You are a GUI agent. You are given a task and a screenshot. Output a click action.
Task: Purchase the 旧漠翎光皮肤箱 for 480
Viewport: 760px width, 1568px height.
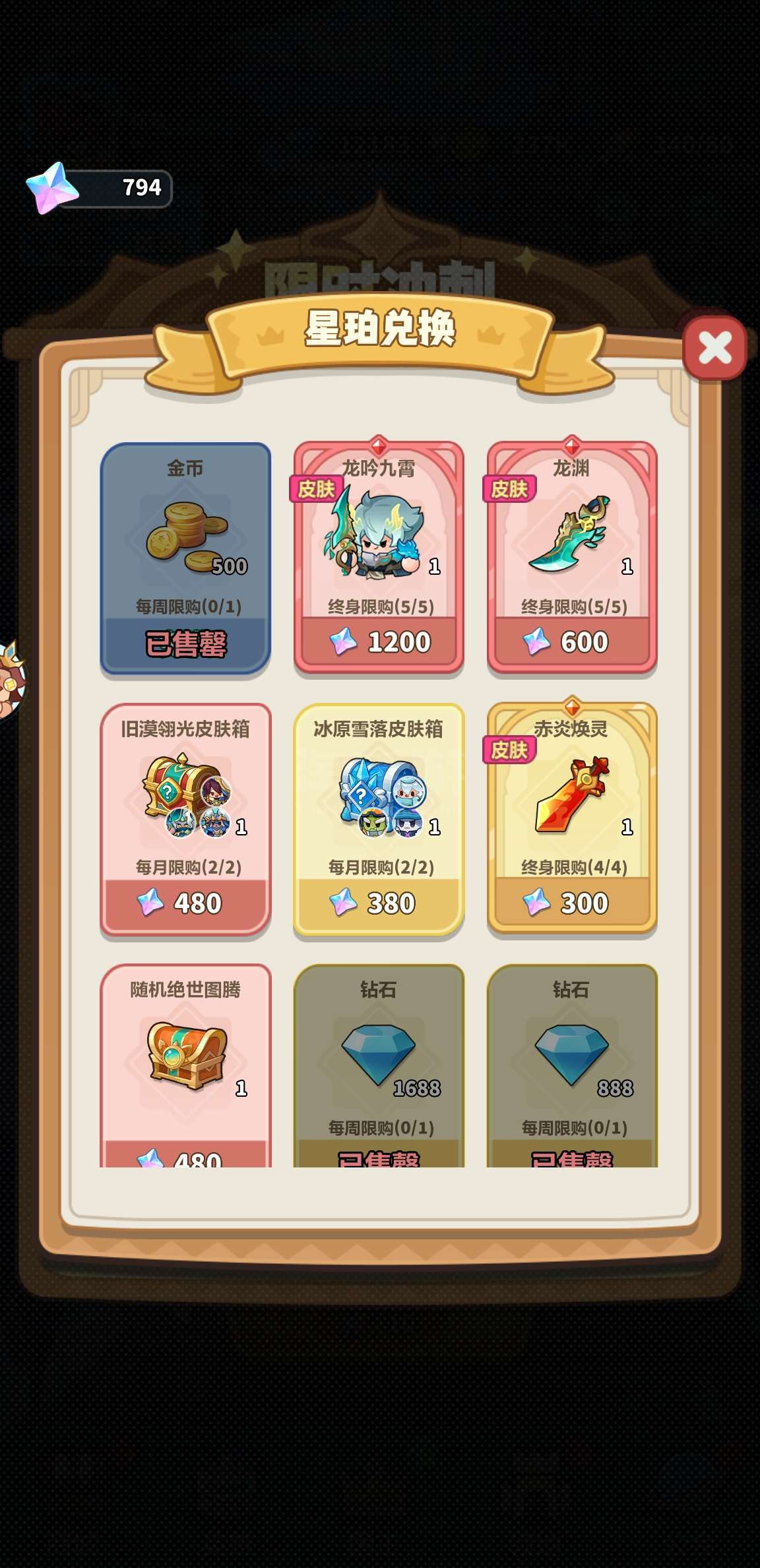tap(185, 902)
